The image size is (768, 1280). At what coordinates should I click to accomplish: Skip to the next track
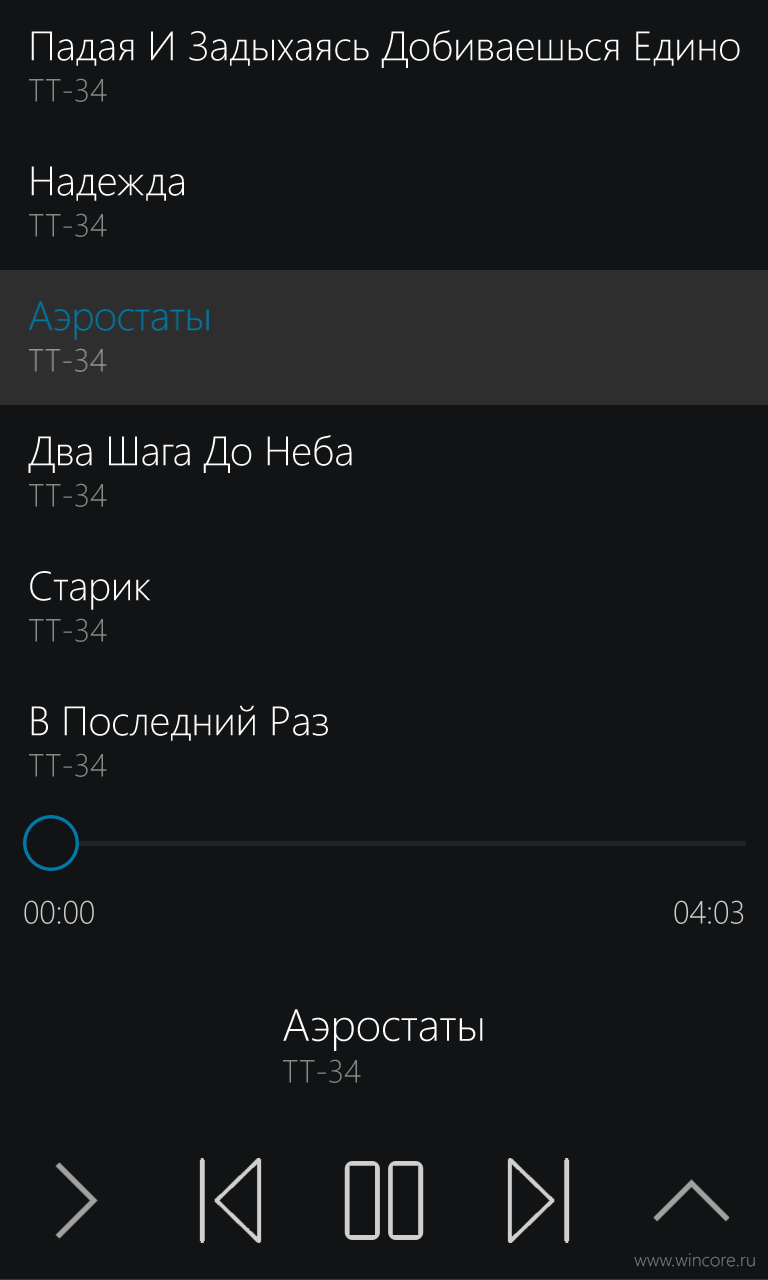[538, 1199]
